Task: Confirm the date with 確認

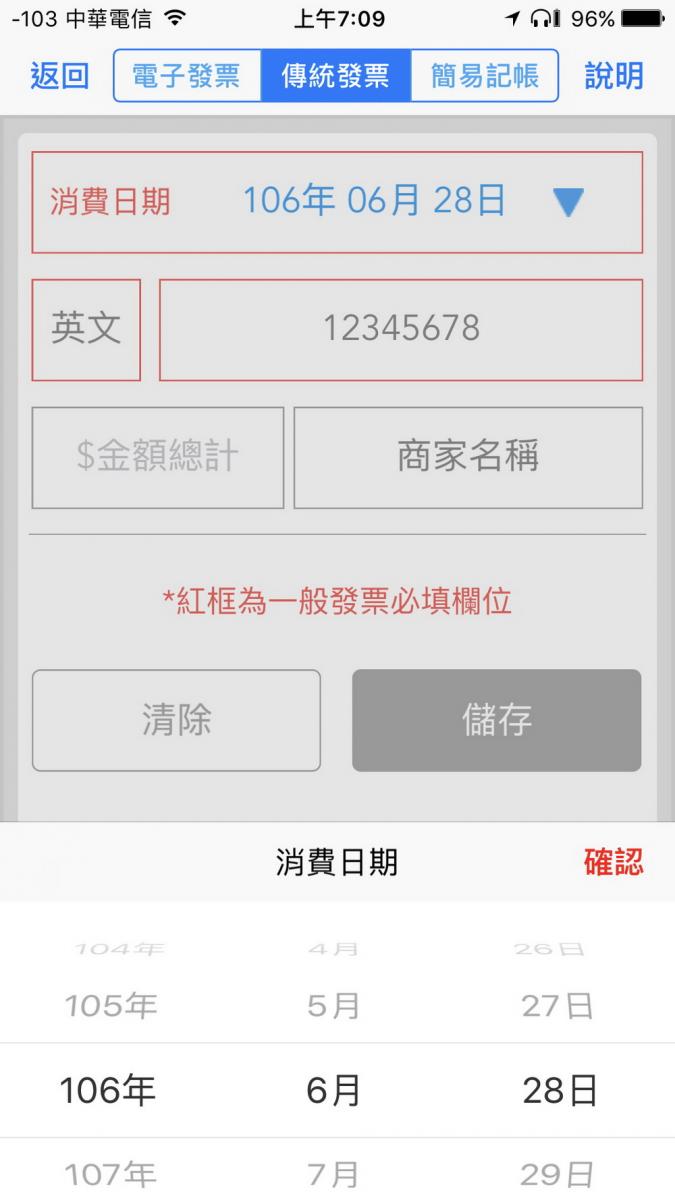Action: (613, 862)
